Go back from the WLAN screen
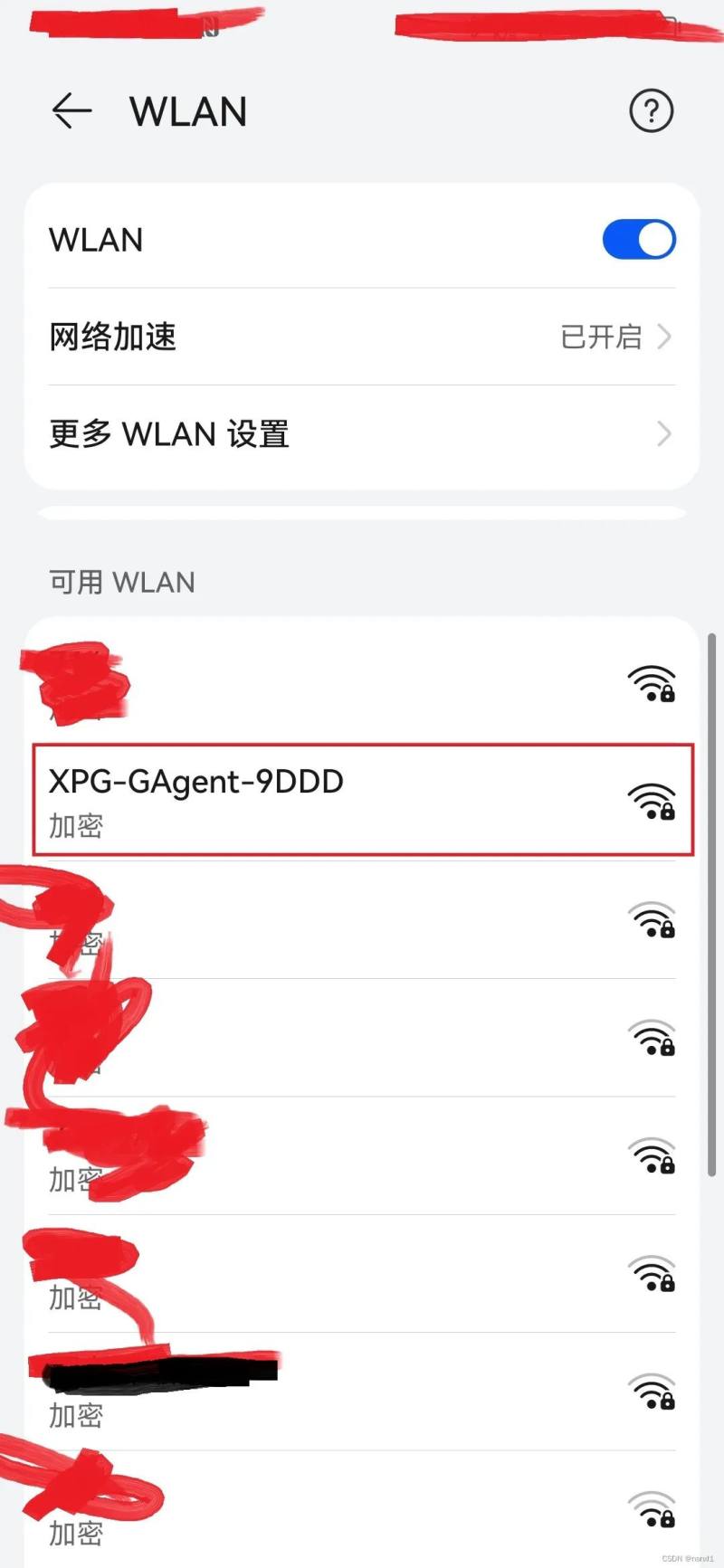Screen dimensions: 724x1568 point(71,111)
